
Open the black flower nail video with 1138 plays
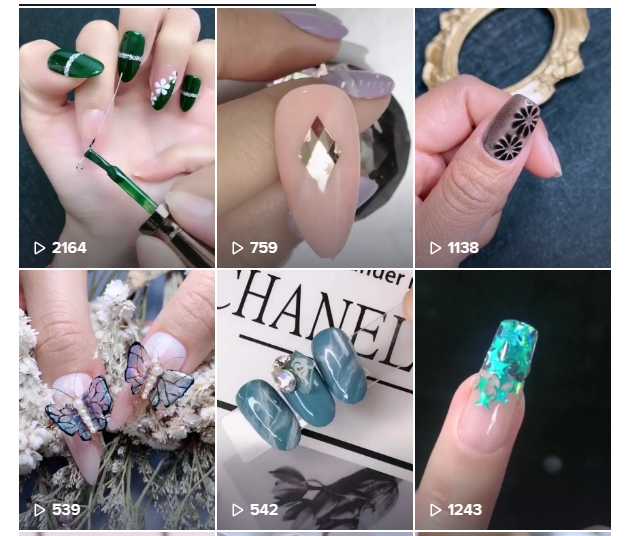[512, 138]
